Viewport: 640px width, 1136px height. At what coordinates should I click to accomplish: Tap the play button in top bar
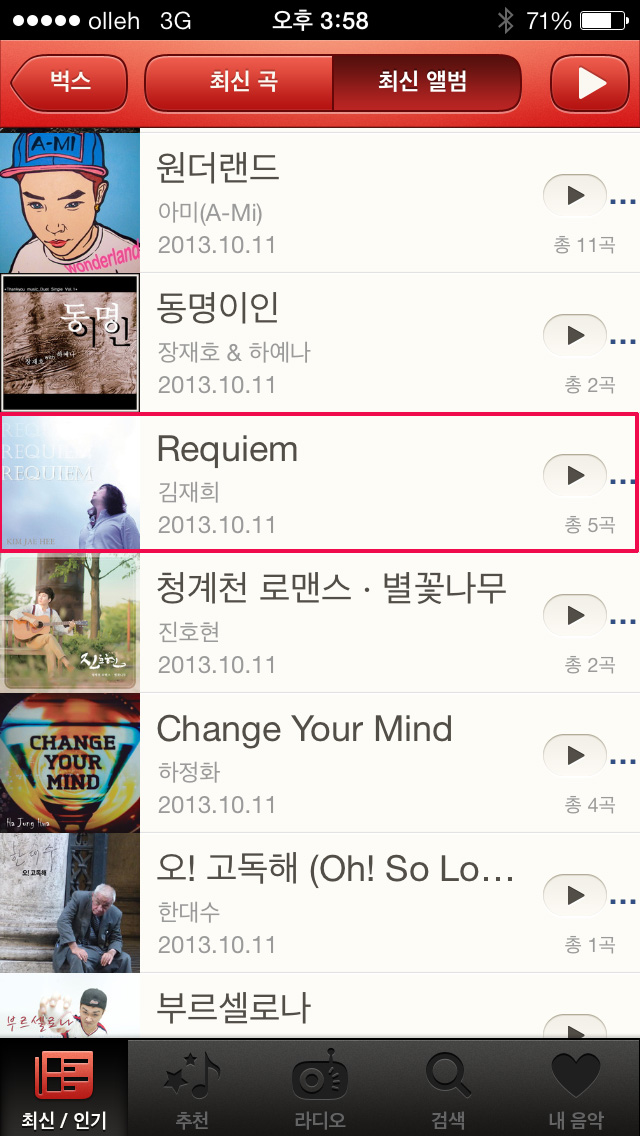pos(592,83)
